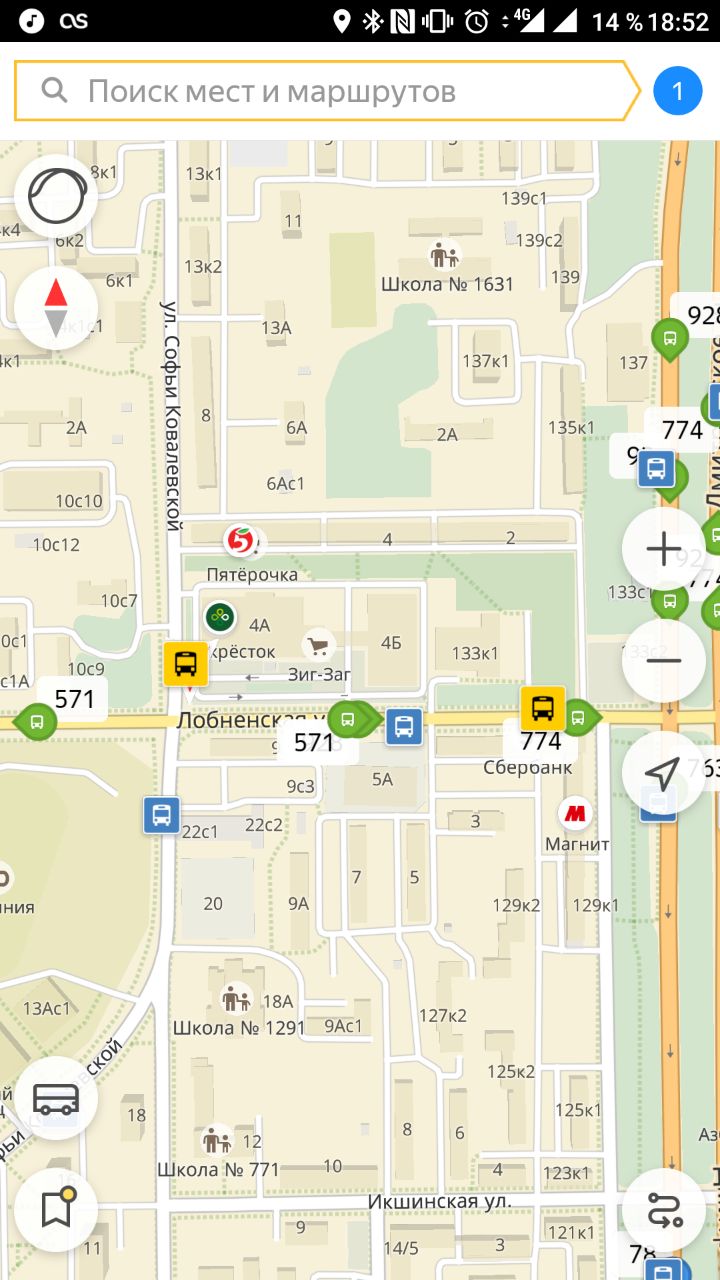The image size is (720, 1280).
Task: Open saved bookmarks
Action: click(x=56, y=1210)
